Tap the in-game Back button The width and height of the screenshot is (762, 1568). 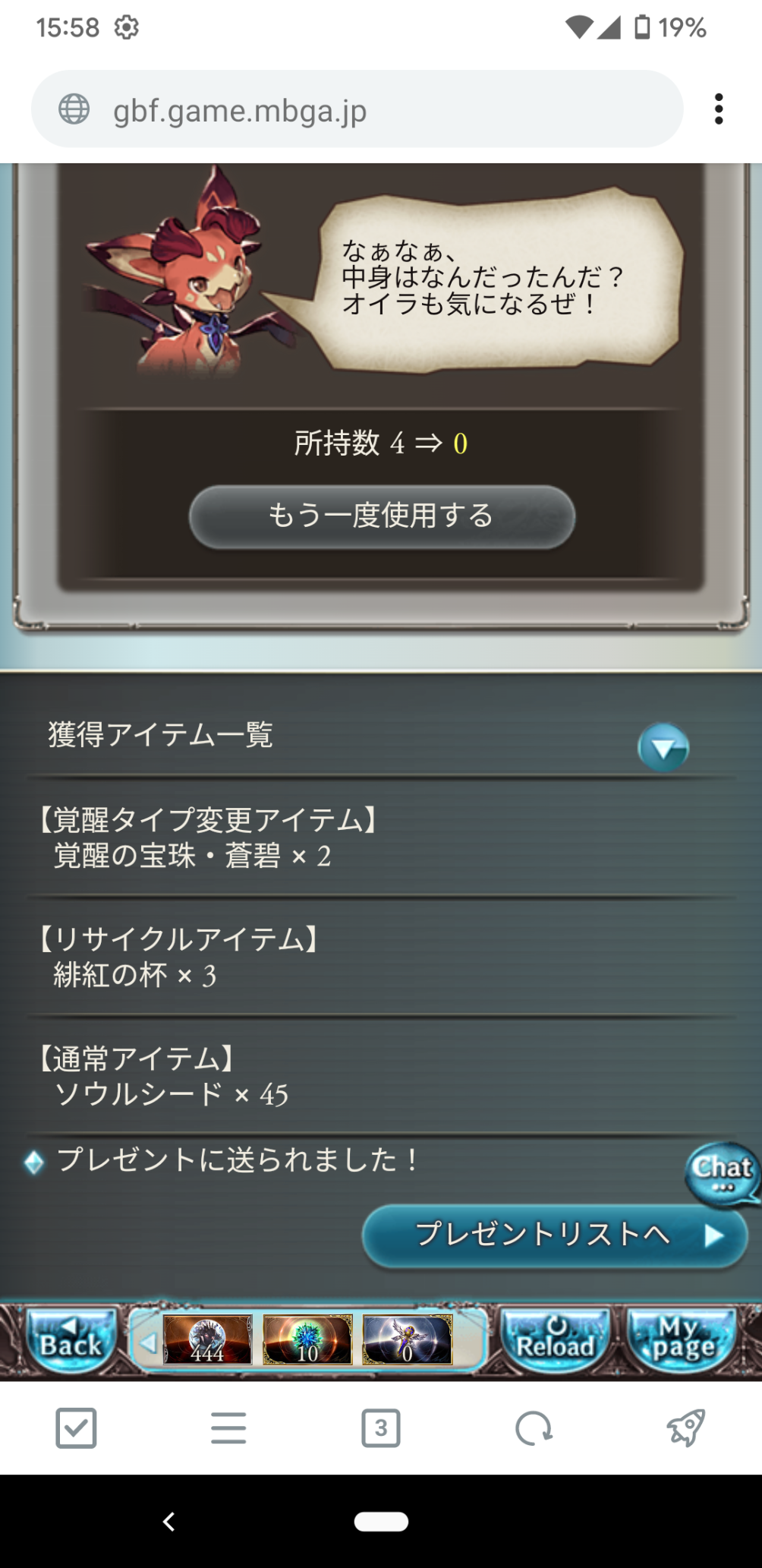71,1342
